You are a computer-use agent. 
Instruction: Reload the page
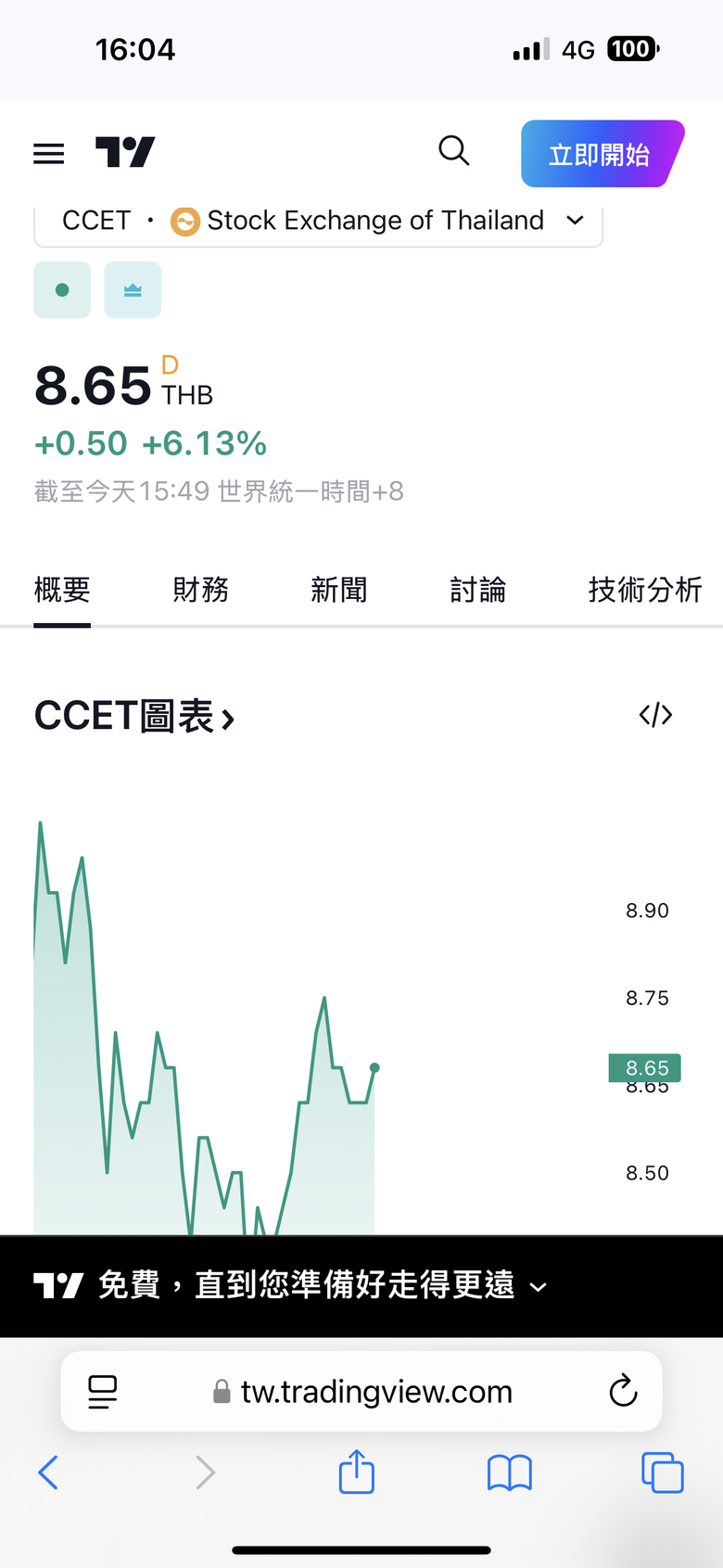(623, 1391)
